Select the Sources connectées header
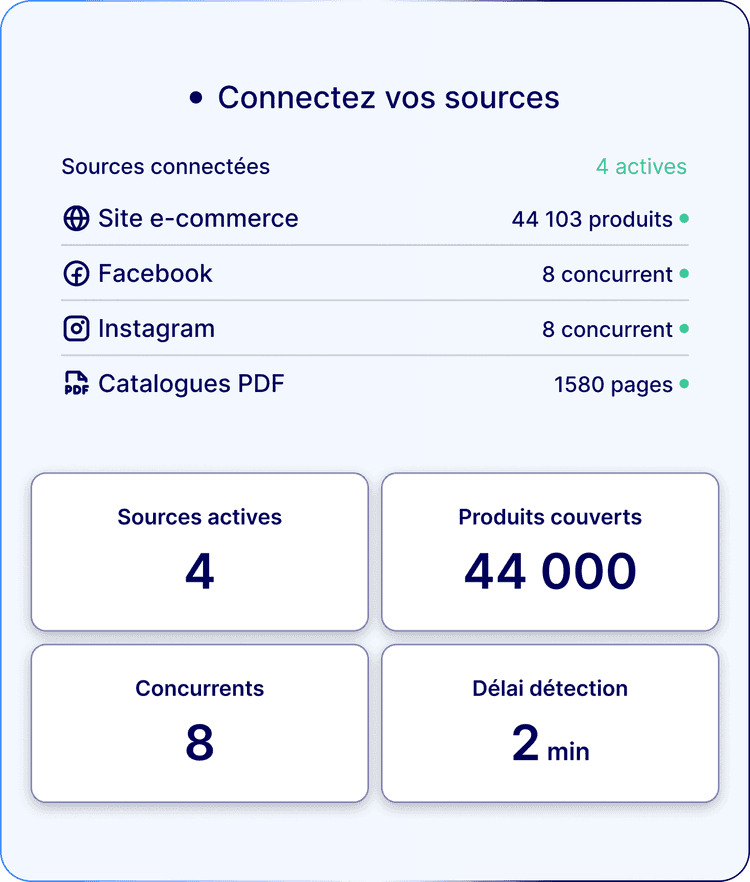750x882 pixels. click(x=165, y=166)
